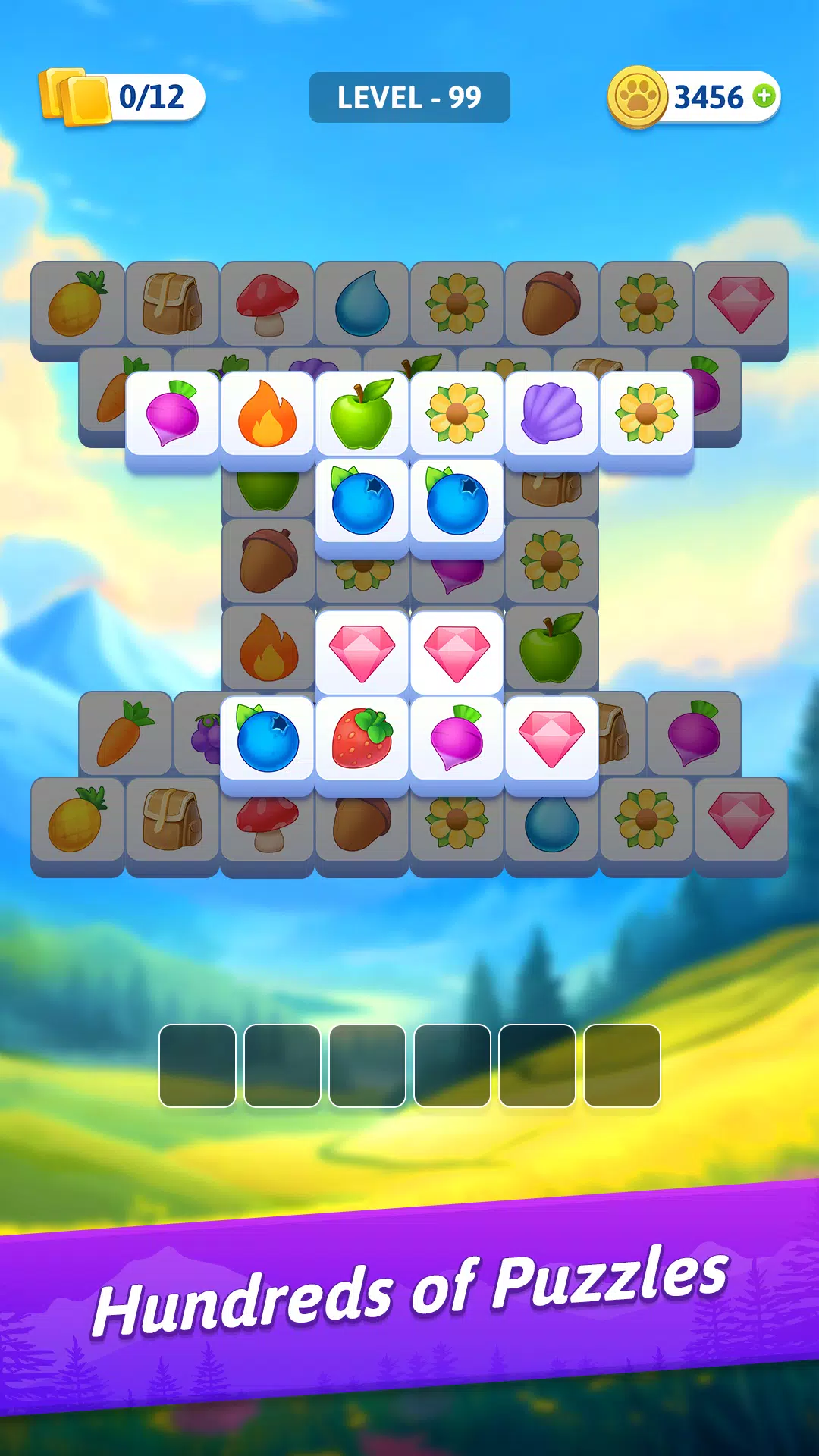Pick the bright green apple tile
The image size is (819, 1456).
[x=362, y=414]
